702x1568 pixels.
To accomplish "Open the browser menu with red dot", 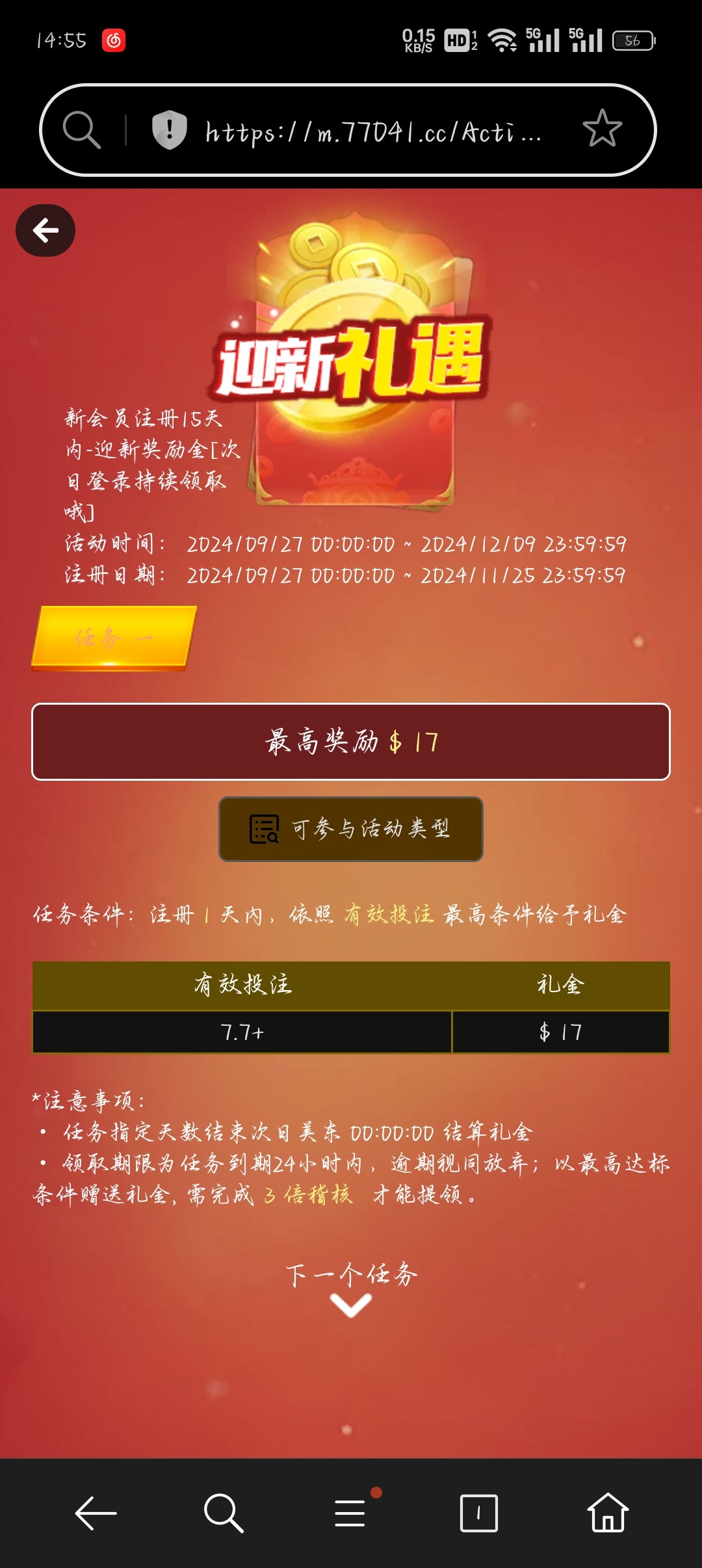I will click(x=351, y=1512).
